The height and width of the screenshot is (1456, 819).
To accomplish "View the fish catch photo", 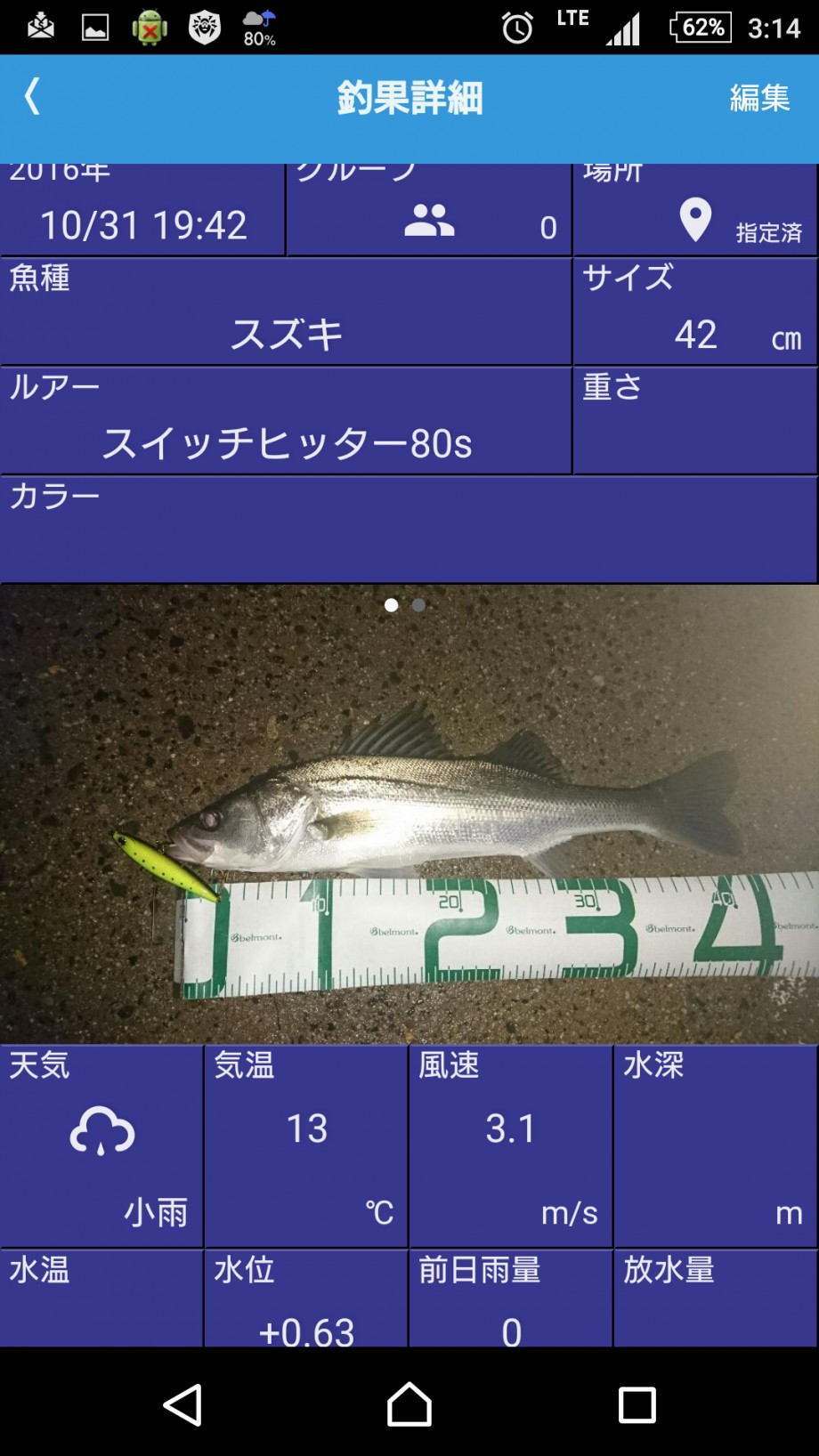I will 409,813.
